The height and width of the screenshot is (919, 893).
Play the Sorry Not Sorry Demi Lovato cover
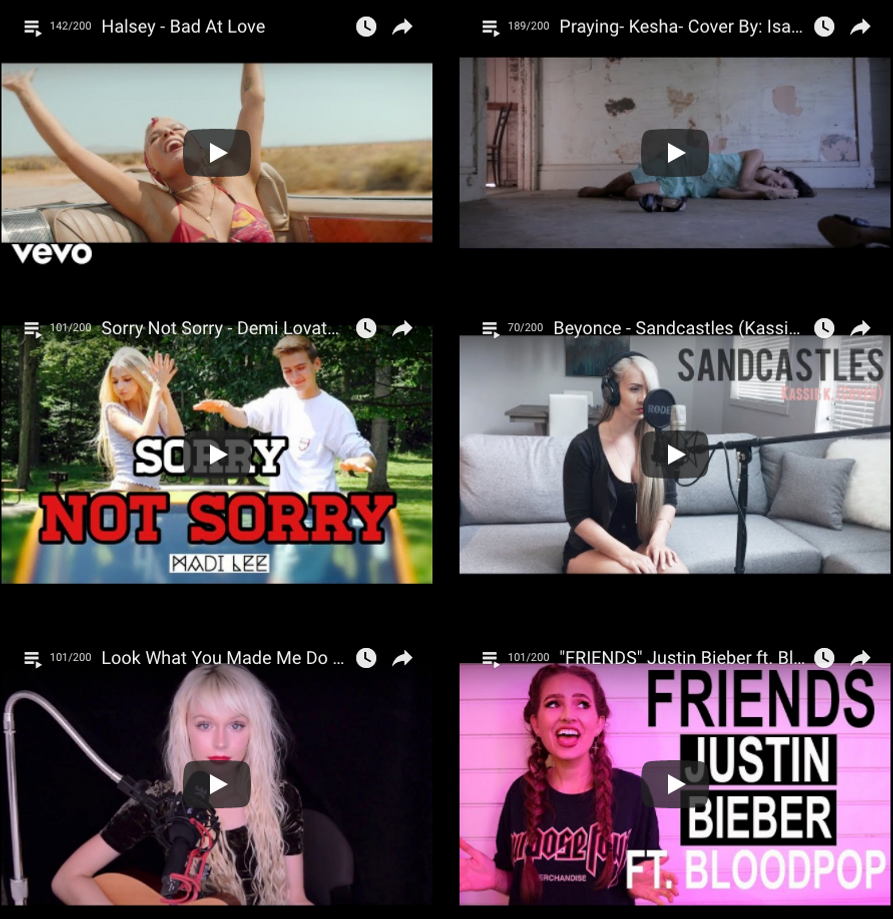point(217,455)
